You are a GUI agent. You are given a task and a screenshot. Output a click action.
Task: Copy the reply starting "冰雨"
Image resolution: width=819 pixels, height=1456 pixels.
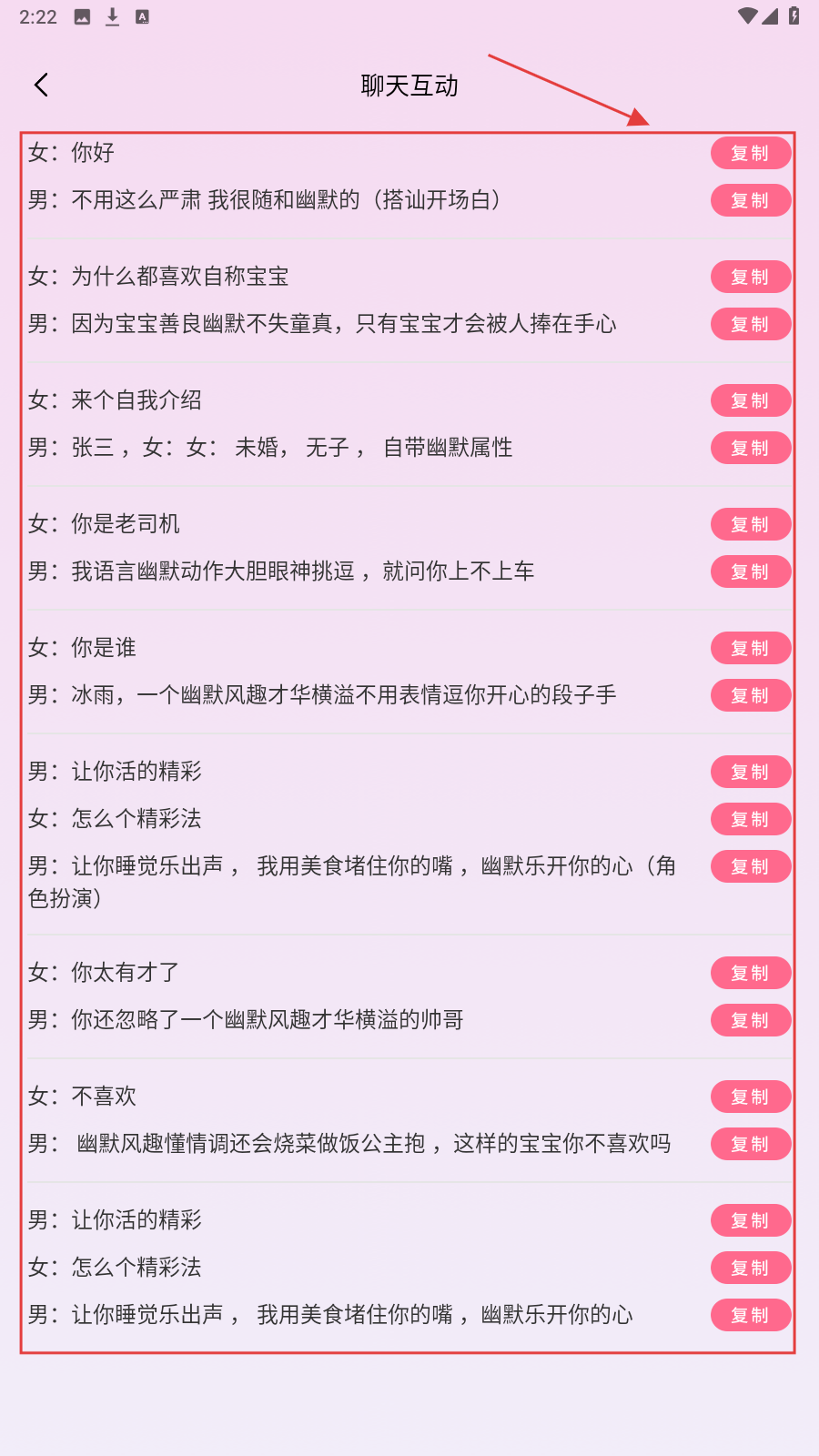[750, 696]
